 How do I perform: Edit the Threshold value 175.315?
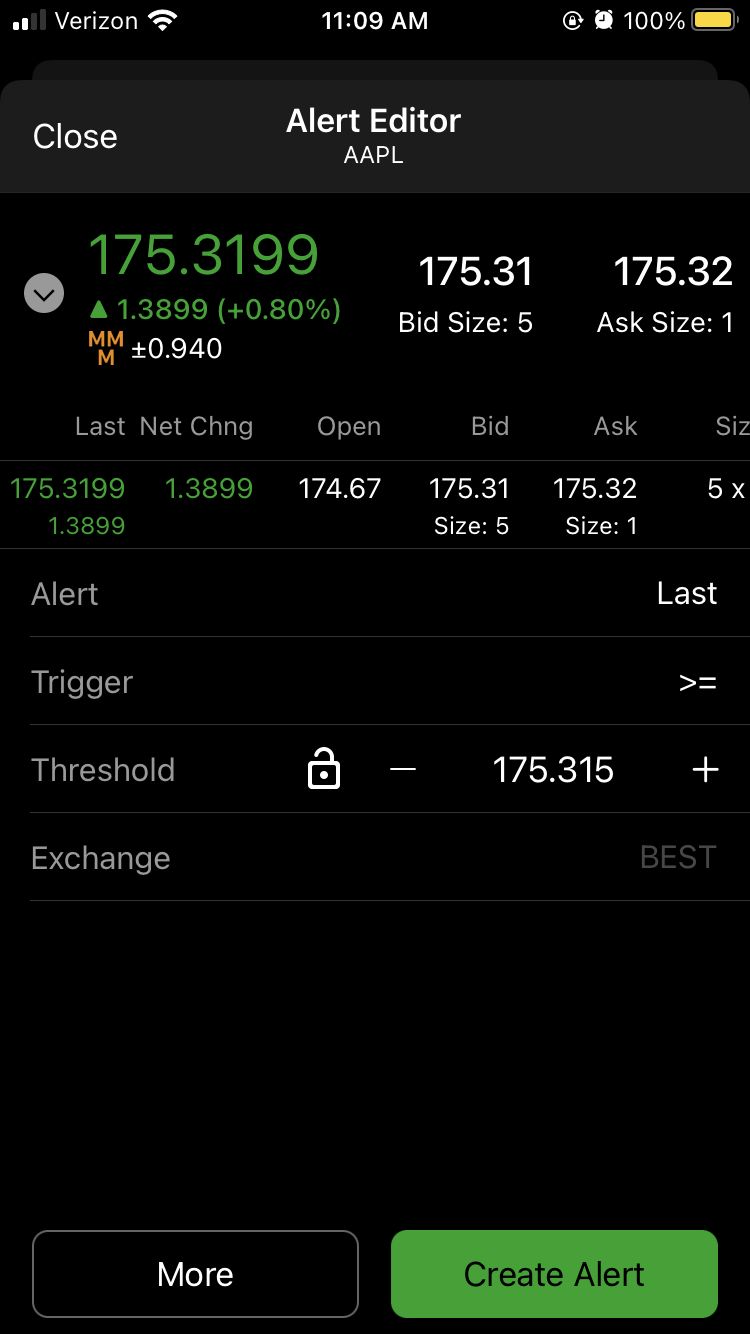pyautogui.click(x=553, y=770)
